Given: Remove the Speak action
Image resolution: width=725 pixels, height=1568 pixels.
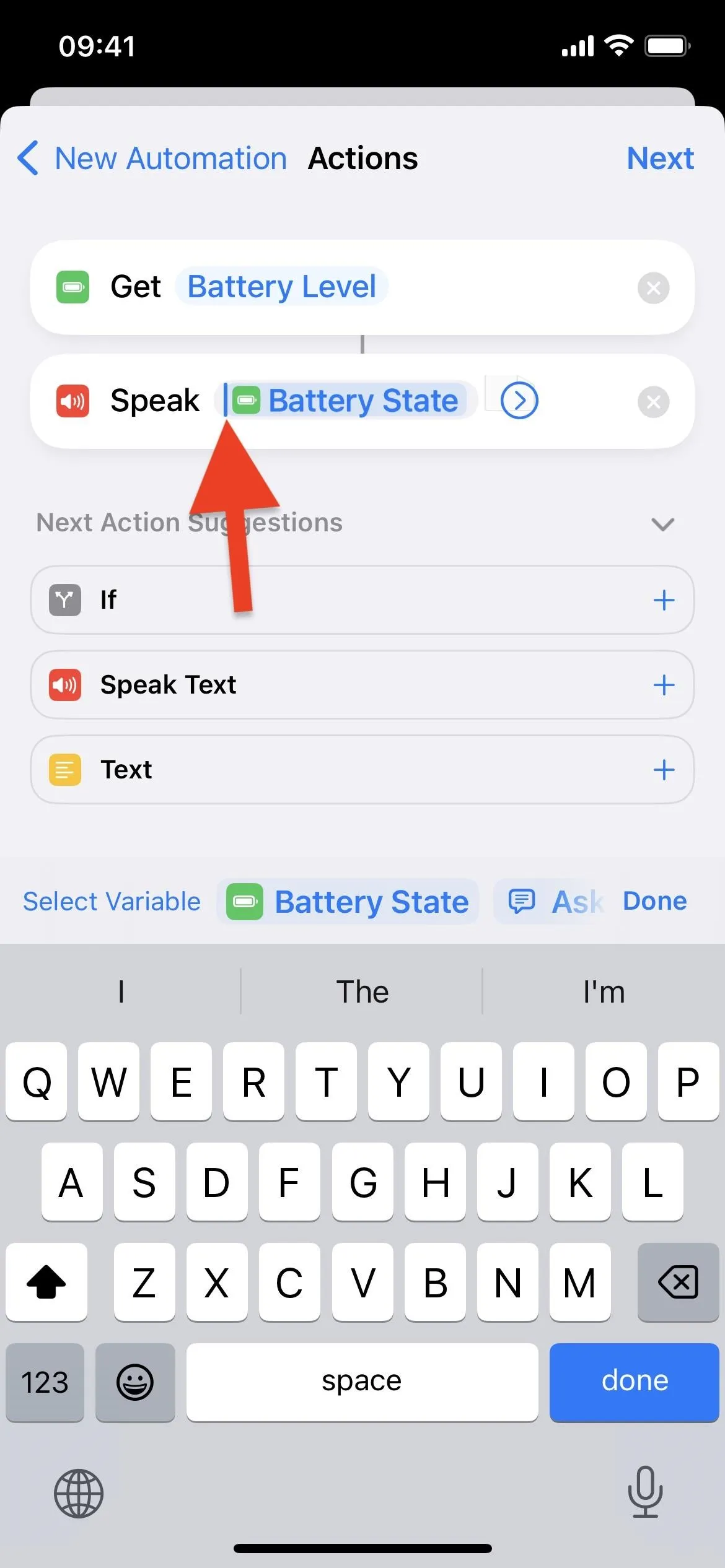Looking at the screenshot, I should point(653,402).
